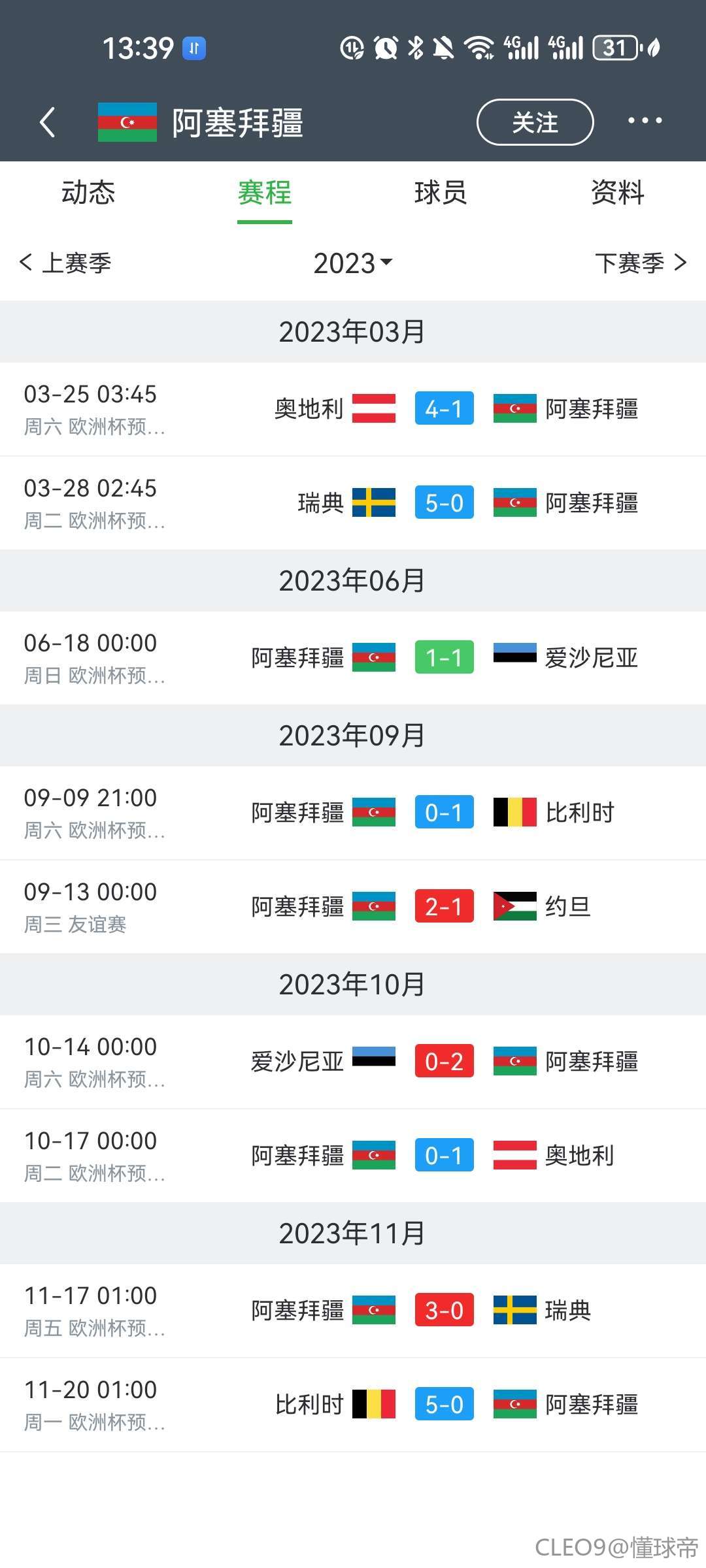Open the 11-20 比利时 5-0 阿塞拜疆 match
The image size is (706, 1568).
coord(353,1405)
